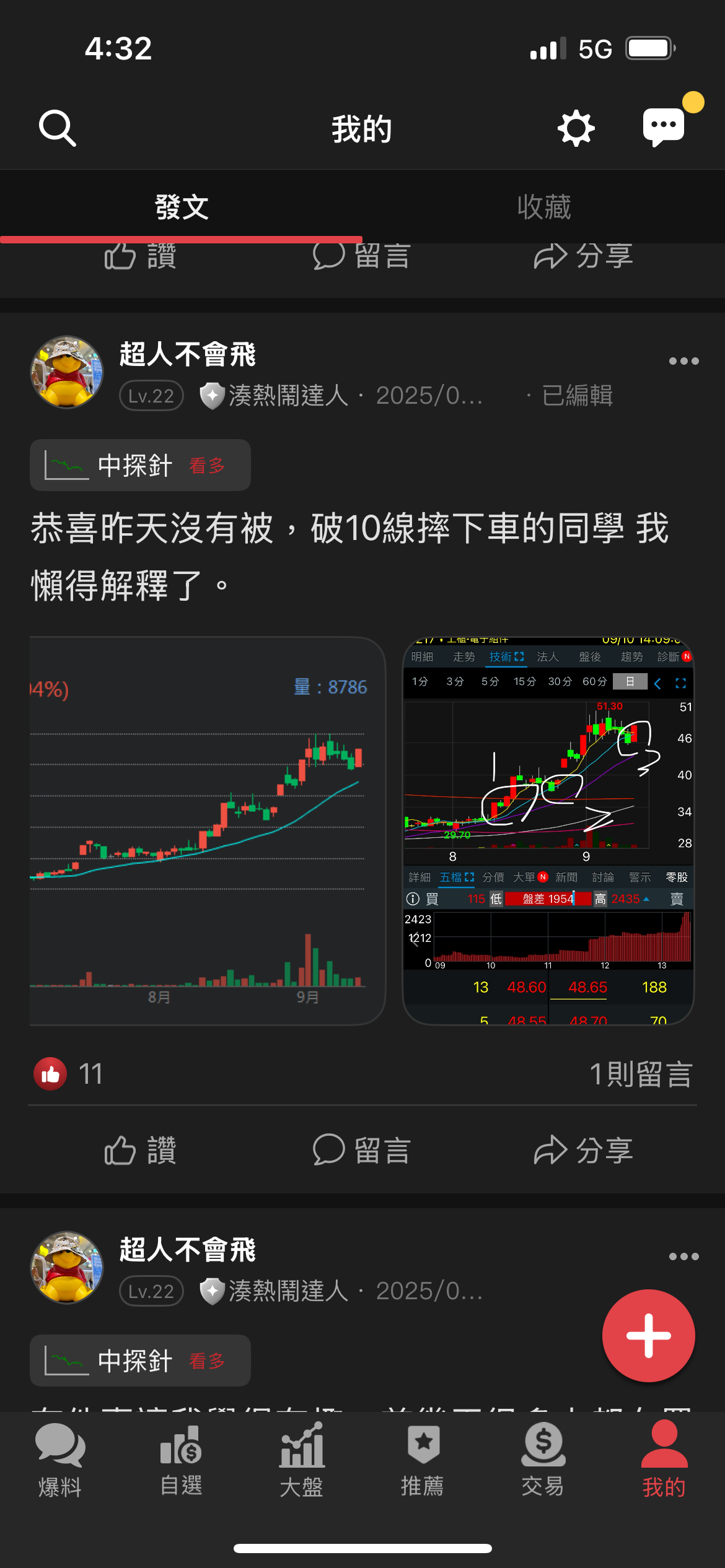Open the messages chat bubble icon

[664, 127]
